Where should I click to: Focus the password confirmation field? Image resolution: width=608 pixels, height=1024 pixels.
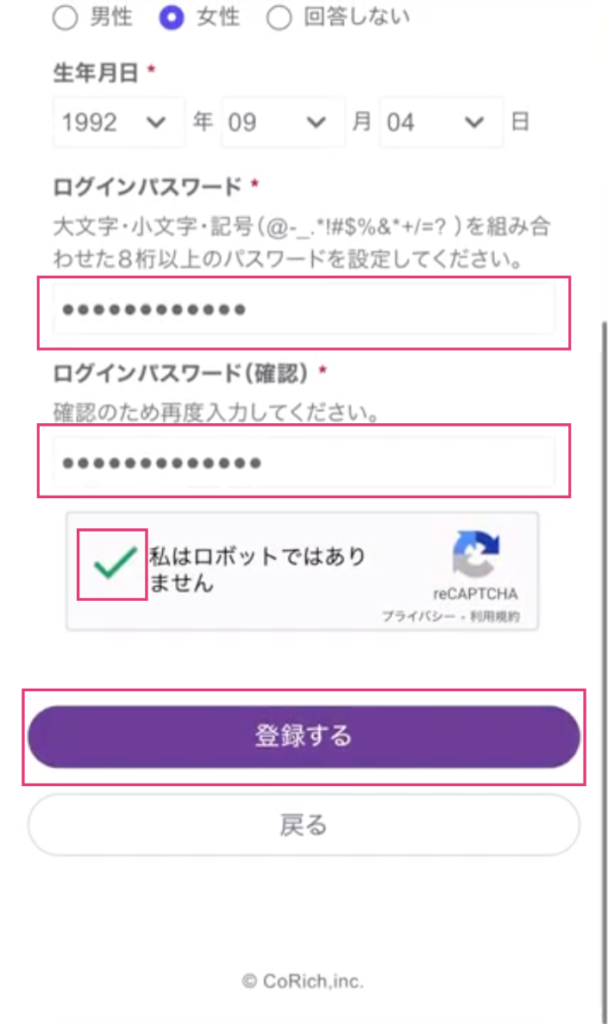point(304,461)
